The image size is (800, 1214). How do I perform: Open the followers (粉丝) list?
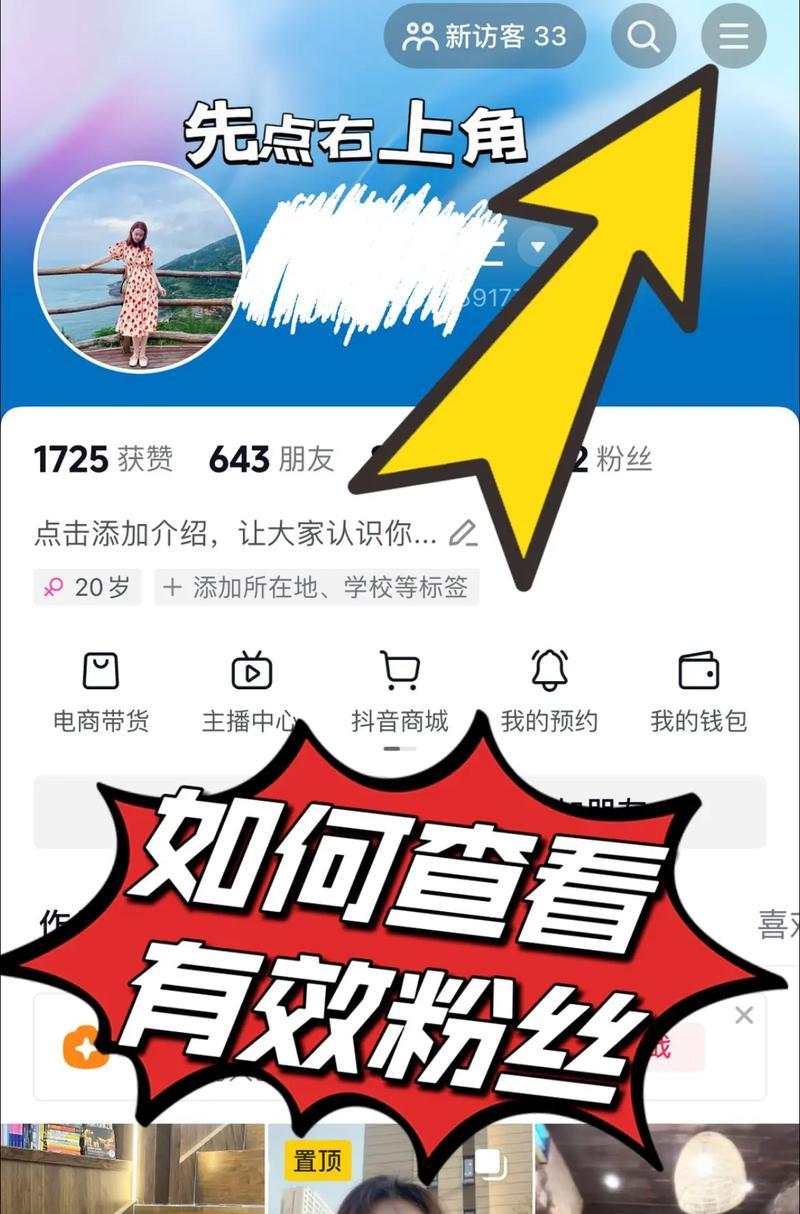622,459
